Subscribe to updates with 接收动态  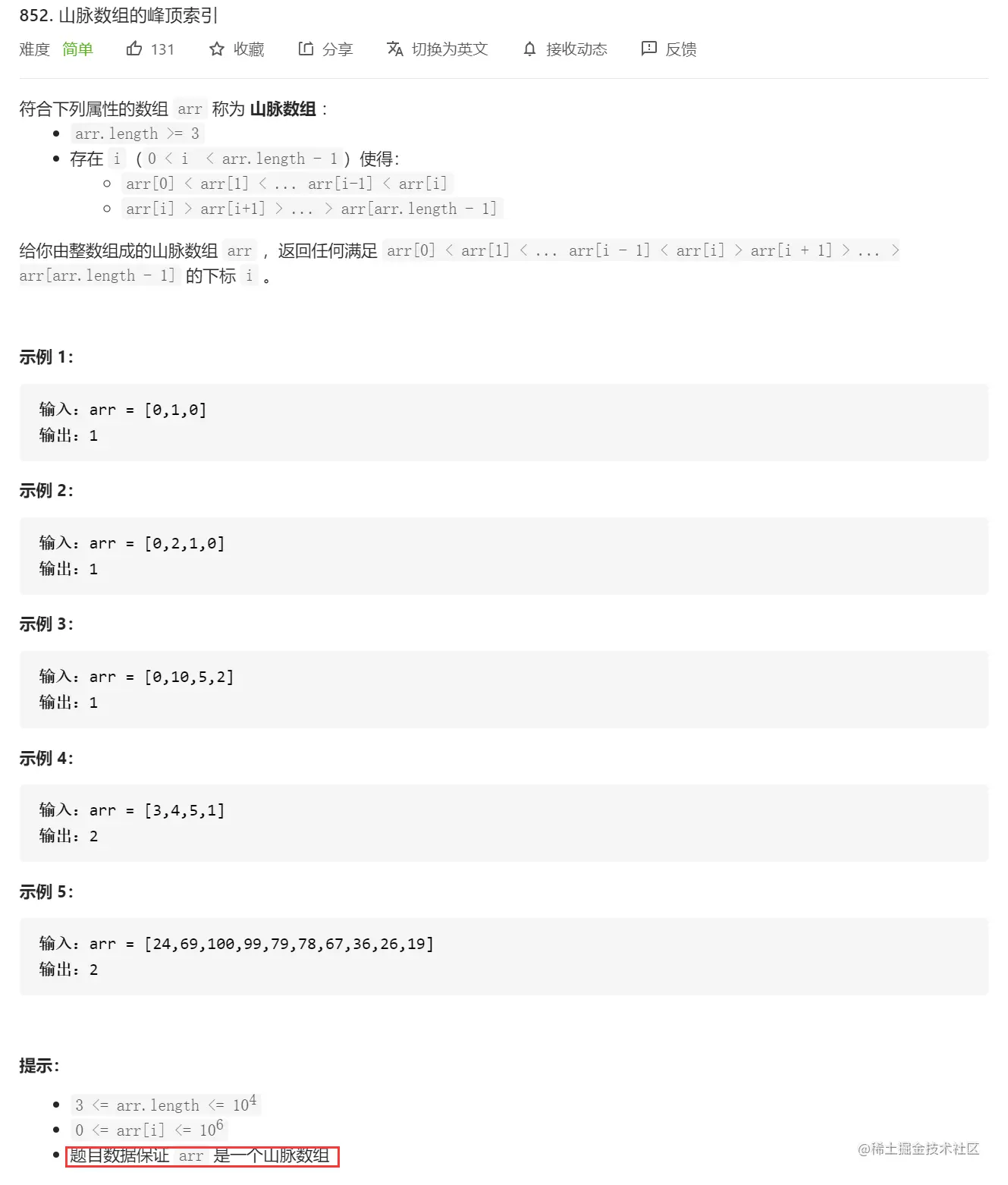(565, 49)
